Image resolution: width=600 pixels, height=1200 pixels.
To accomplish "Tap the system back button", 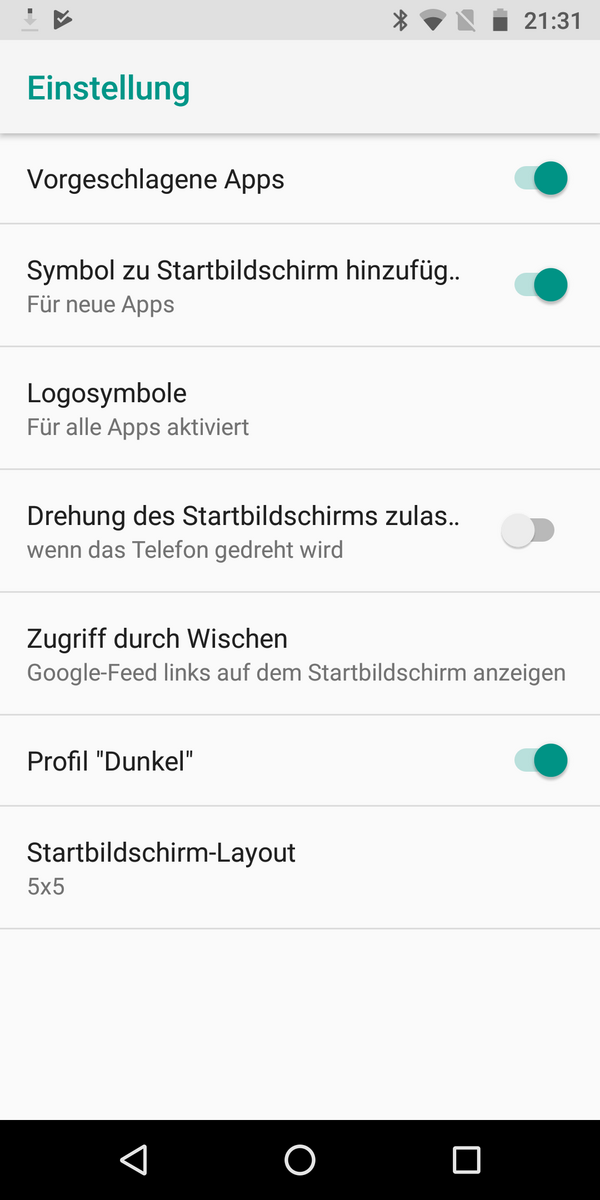I will click(133, 1159).
